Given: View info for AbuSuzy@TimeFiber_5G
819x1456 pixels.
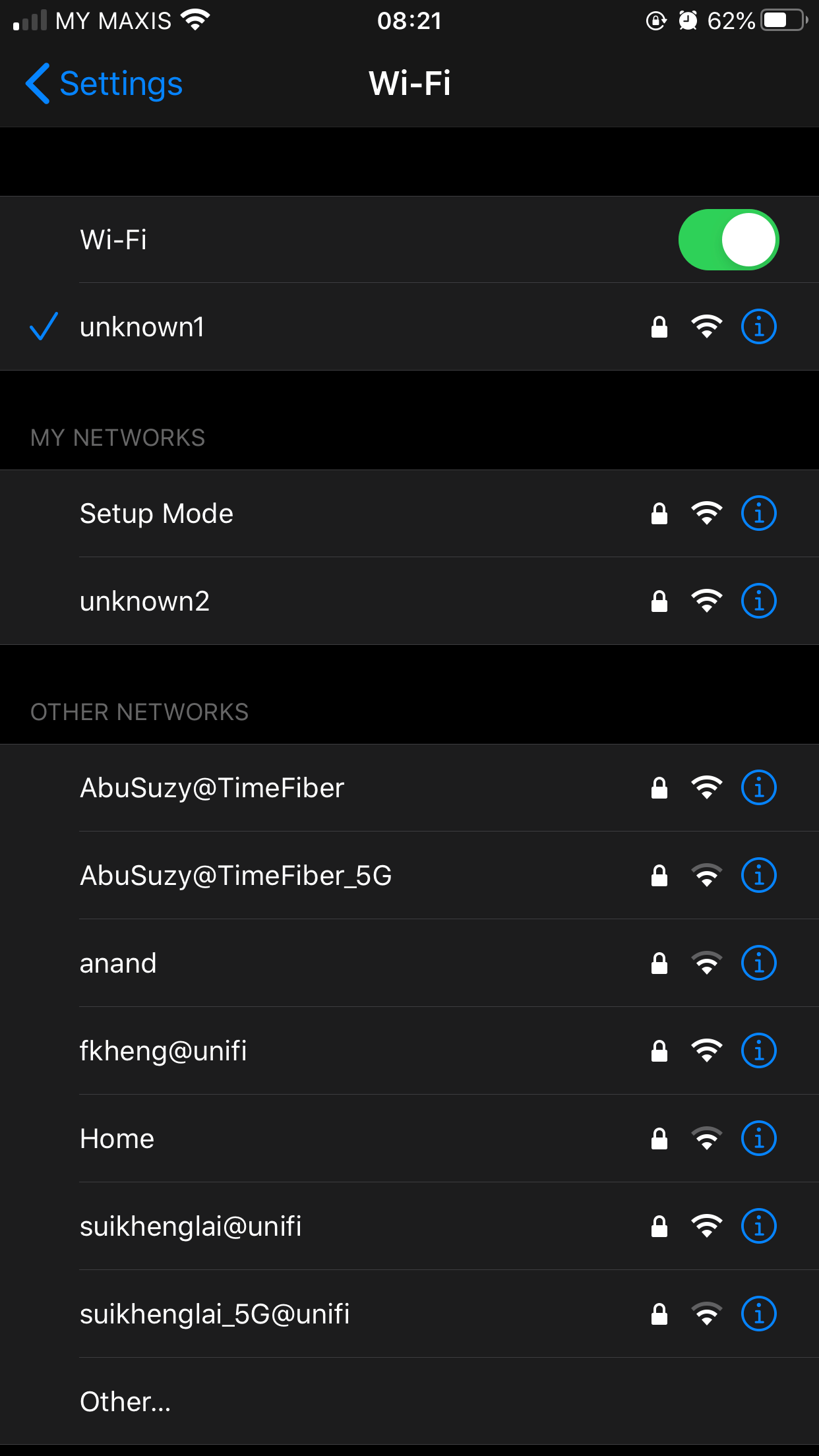Looking at the screenshot, I should point(759,876).
